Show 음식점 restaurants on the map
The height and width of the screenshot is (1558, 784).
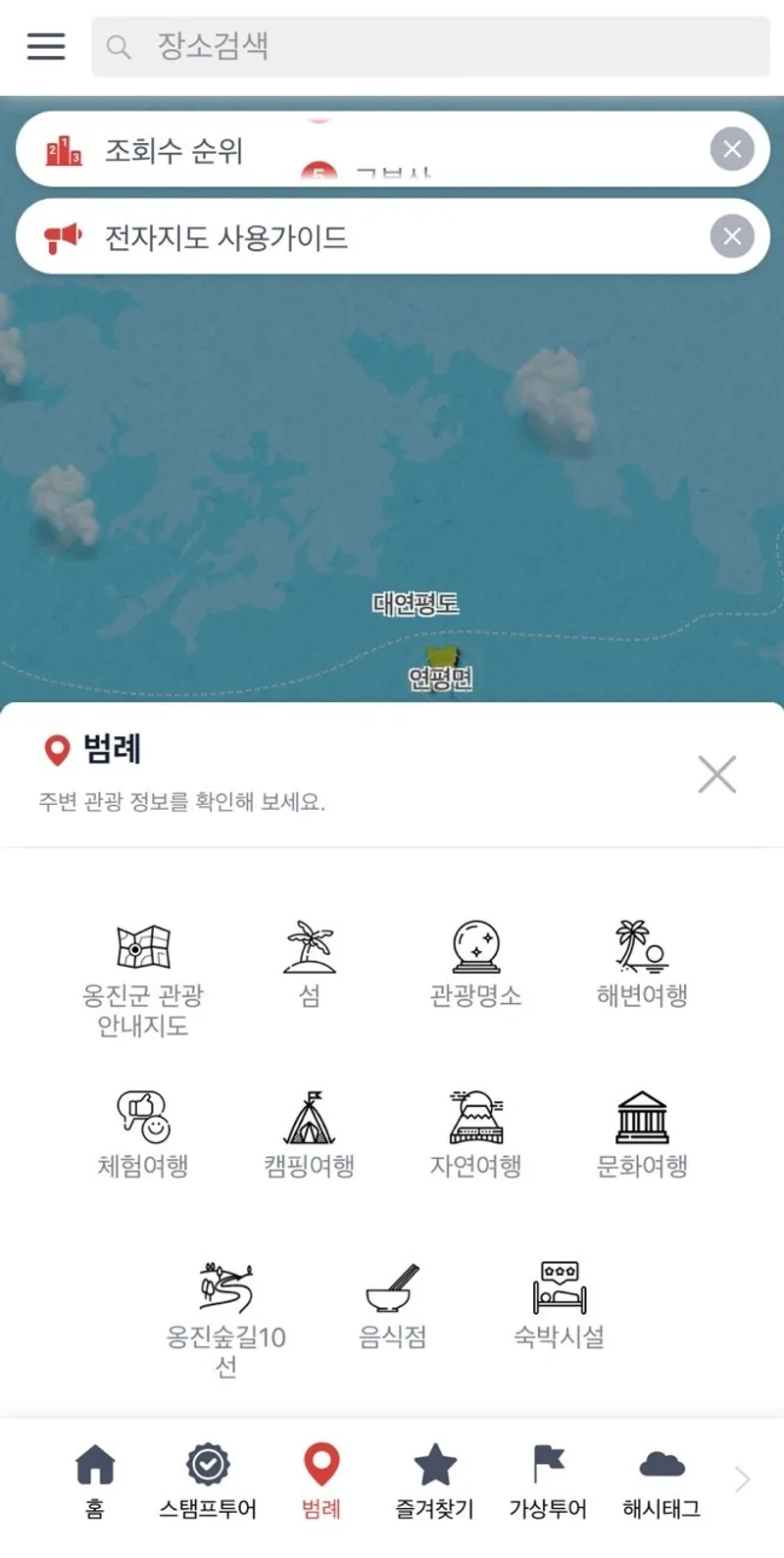coord(392,1305)
